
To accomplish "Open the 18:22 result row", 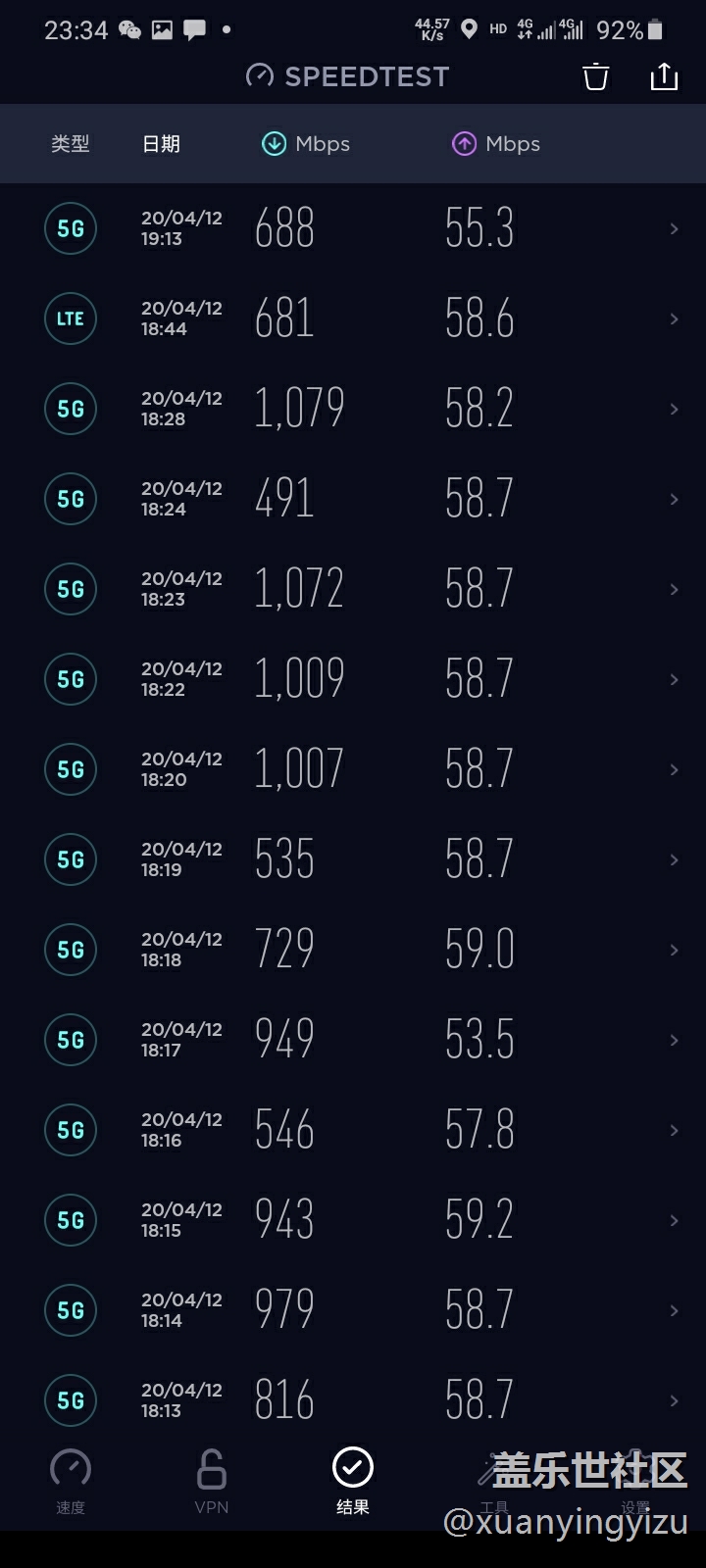I will click(x=353, y=679).
